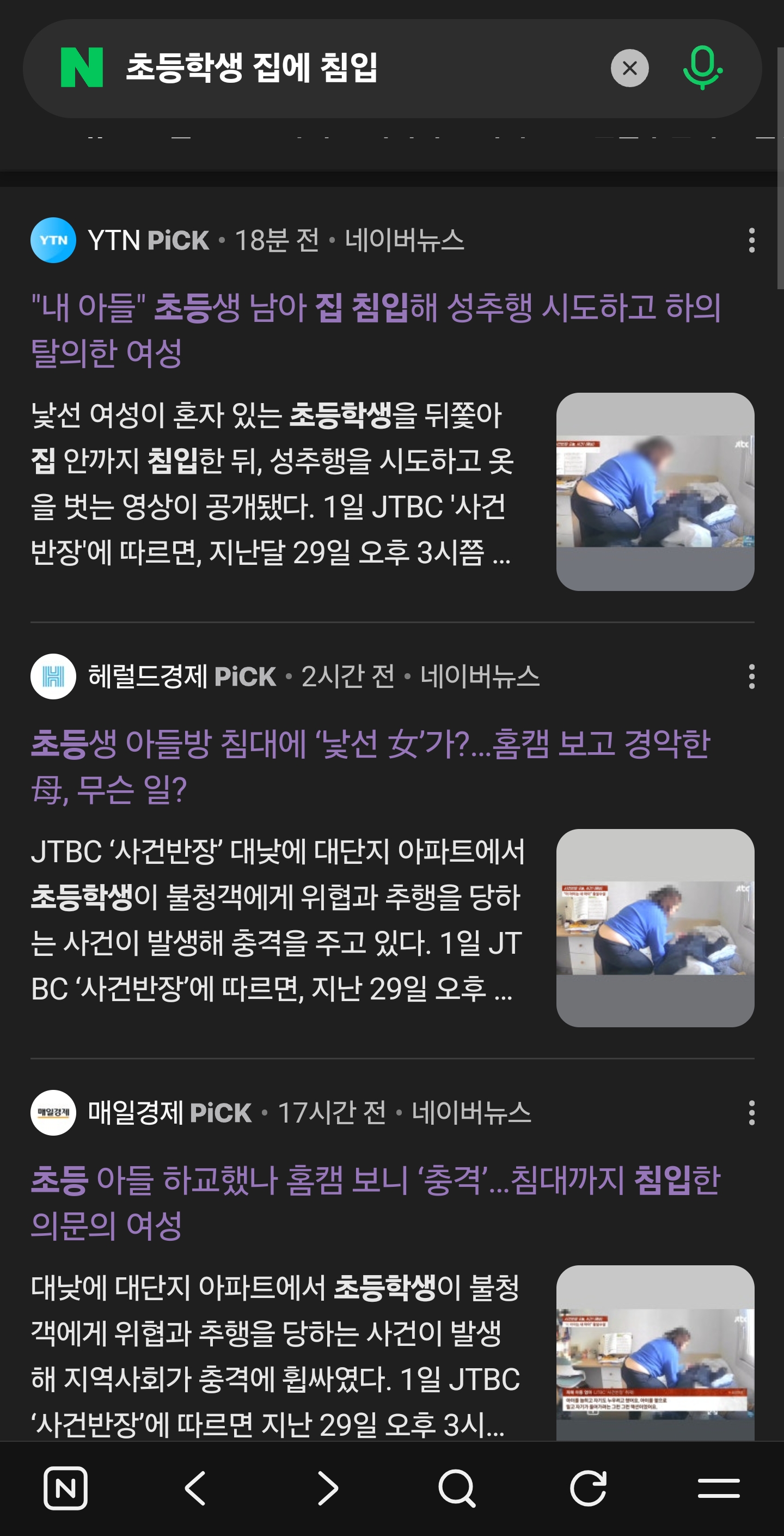Open the 매일경제 article thumbnail image

654,1354
